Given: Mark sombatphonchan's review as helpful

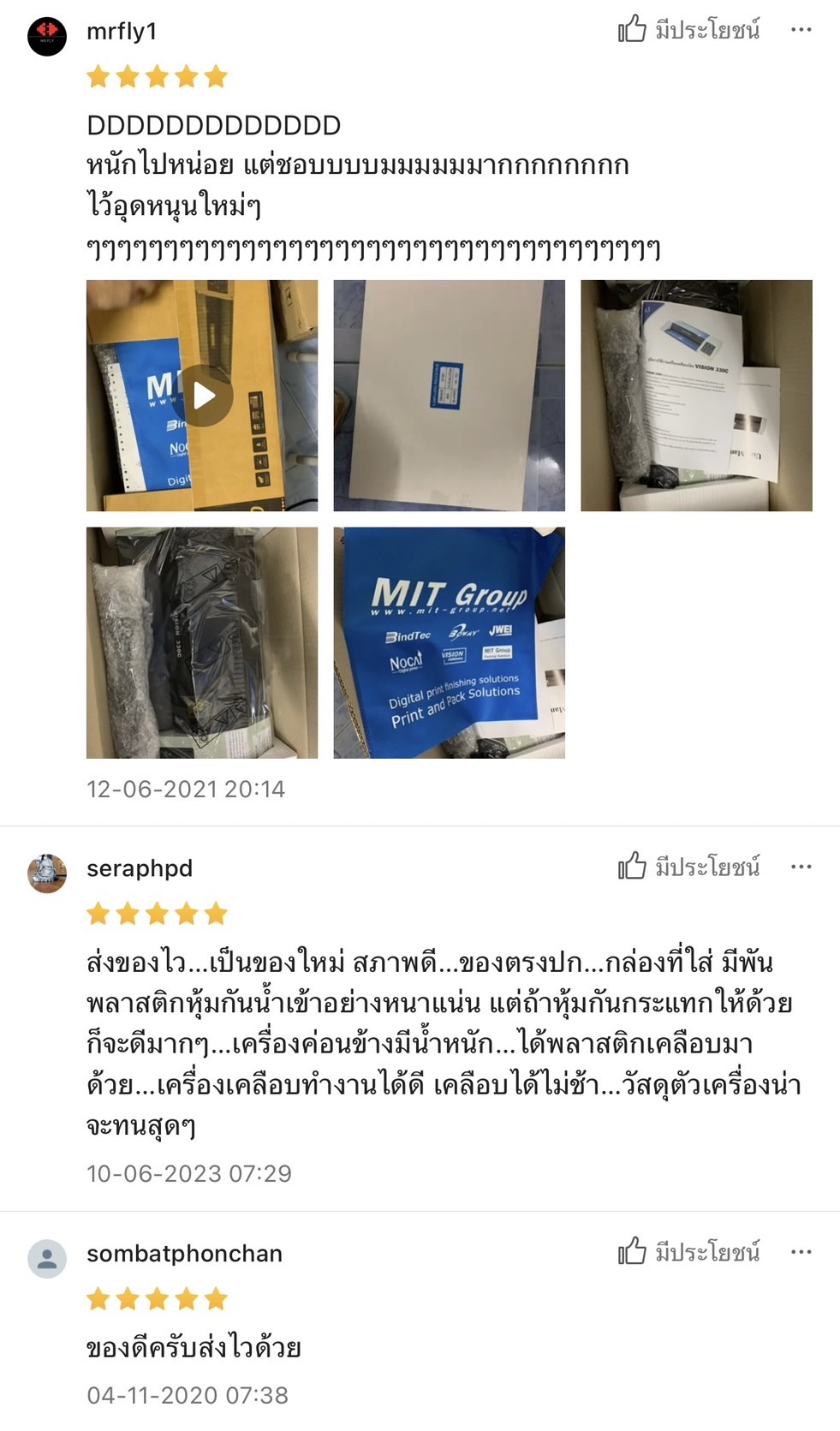Looking at the screenshot, I should (x=688, y=1252).
